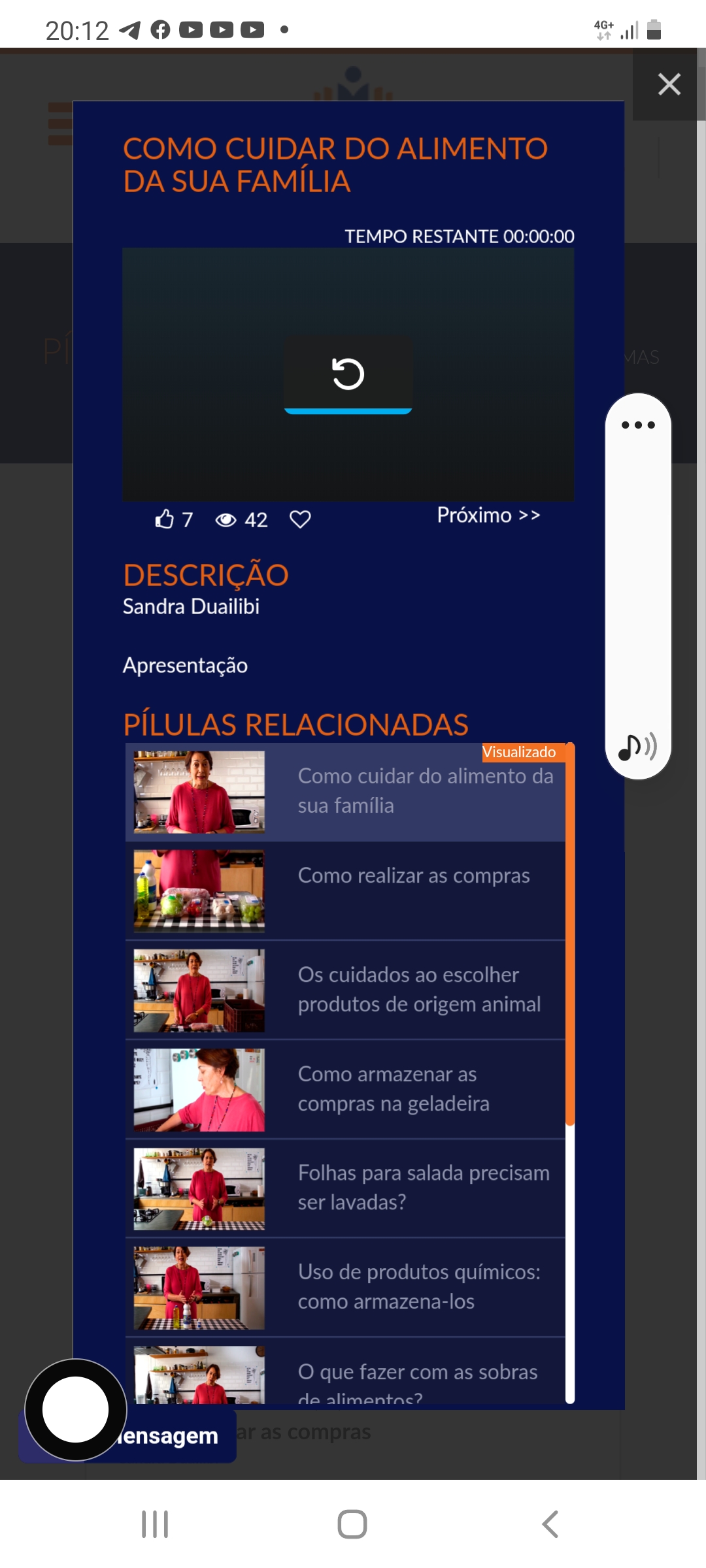This screenshot has width=706, height=1568.
Task: Tap the three-dots on the floating panel
Action: tap(638, 425)
